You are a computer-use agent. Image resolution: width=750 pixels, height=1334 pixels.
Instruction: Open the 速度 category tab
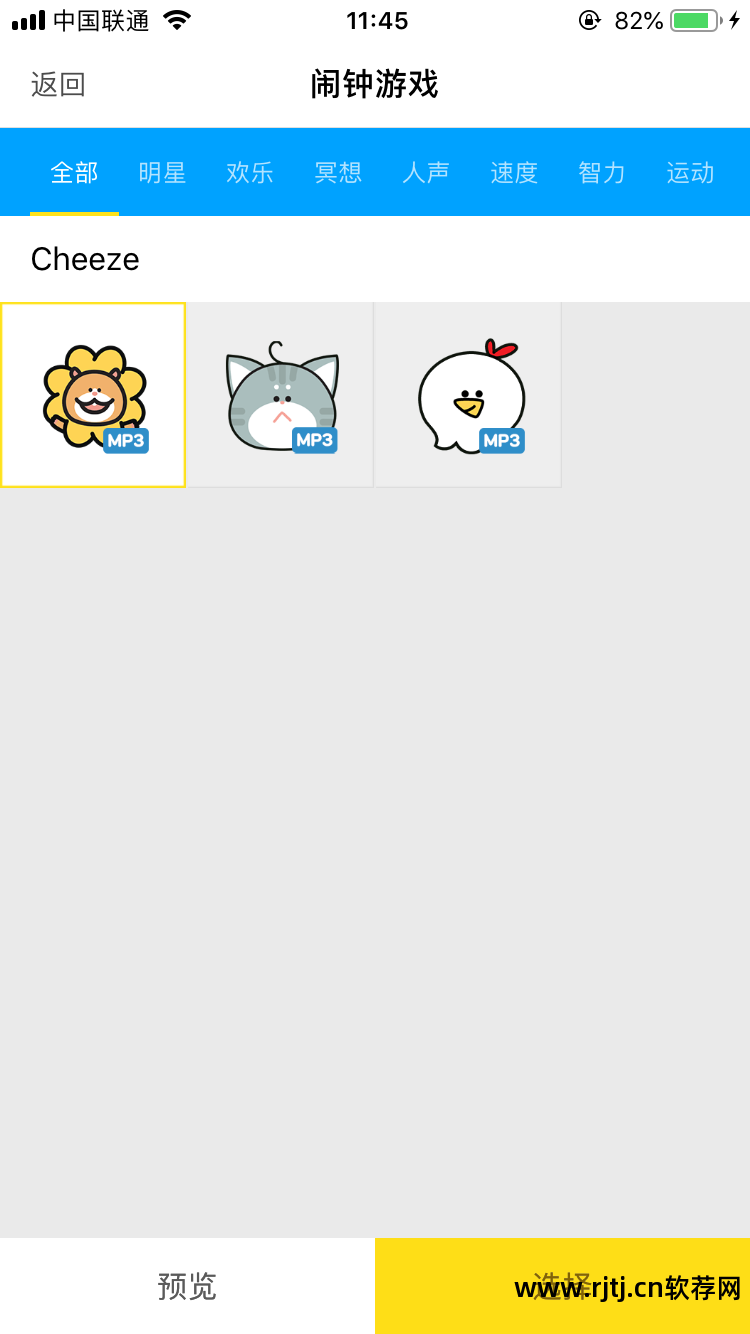point(514,173)
